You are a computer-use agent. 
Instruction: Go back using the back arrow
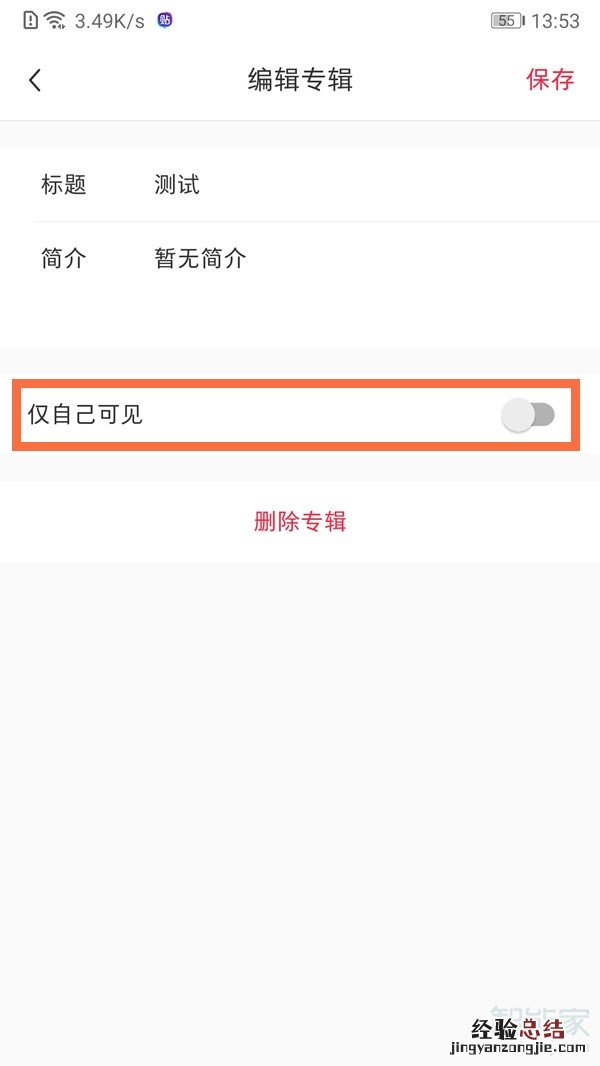(35, 81)
